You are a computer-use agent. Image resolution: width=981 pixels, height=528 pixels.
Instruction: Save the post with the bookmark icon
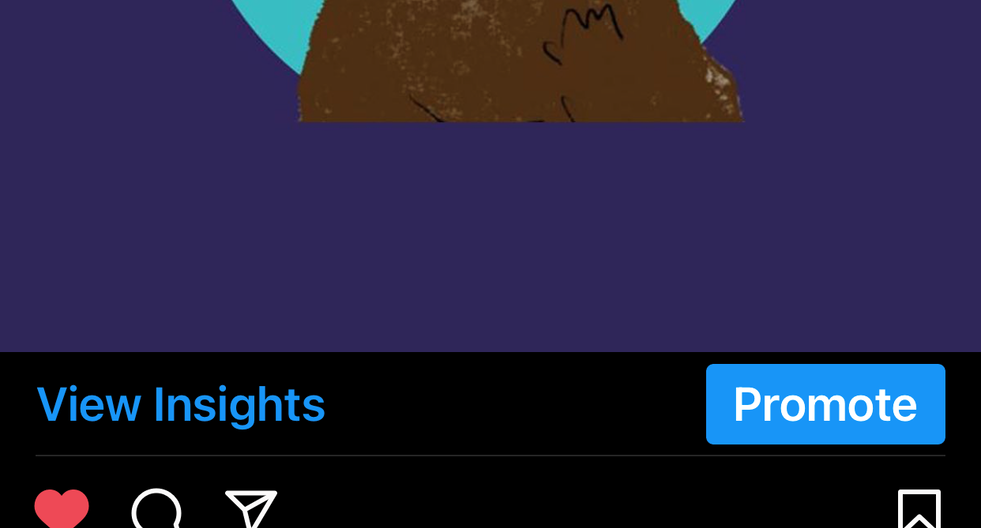point(918,508)
